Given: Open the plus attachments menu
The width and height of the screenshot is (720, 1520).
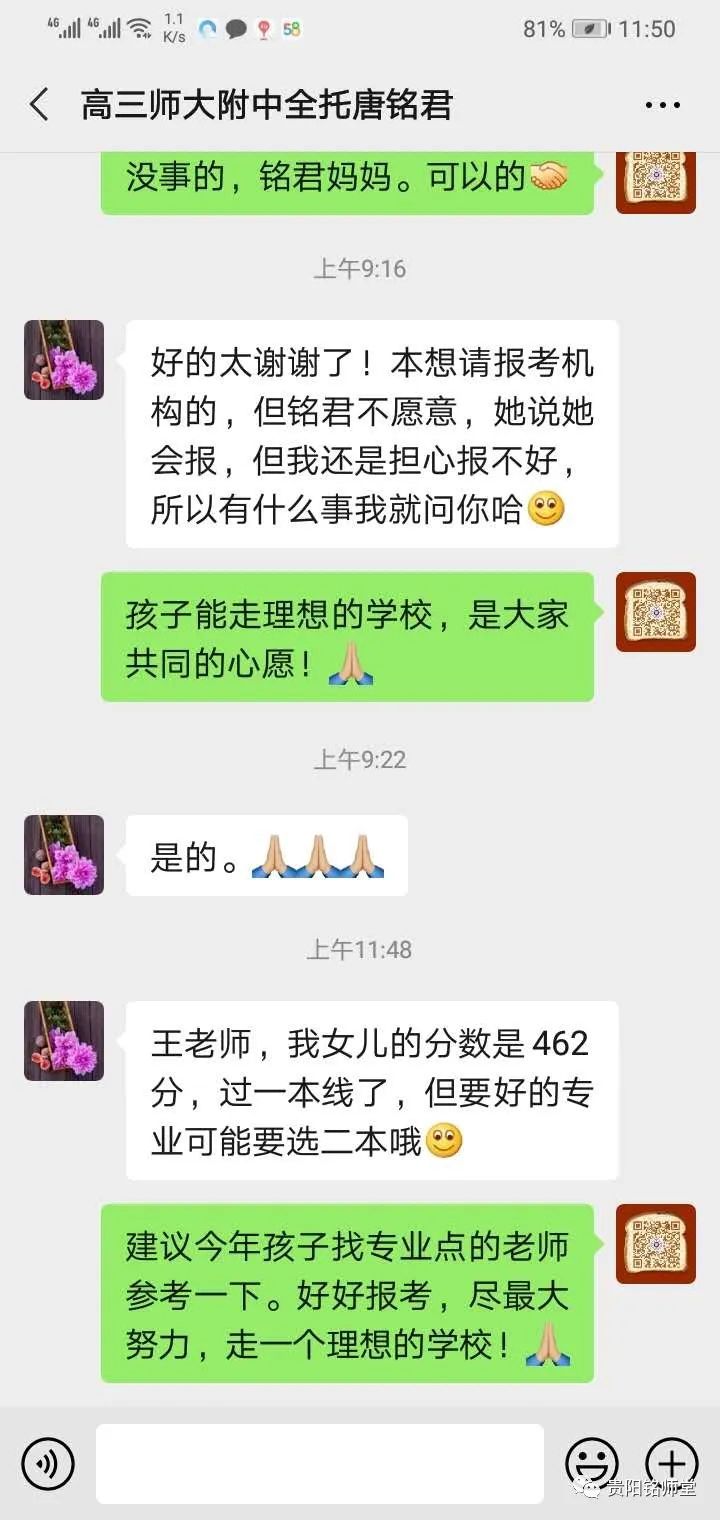Looking at the screenshot, I should tap(671, 1463).
